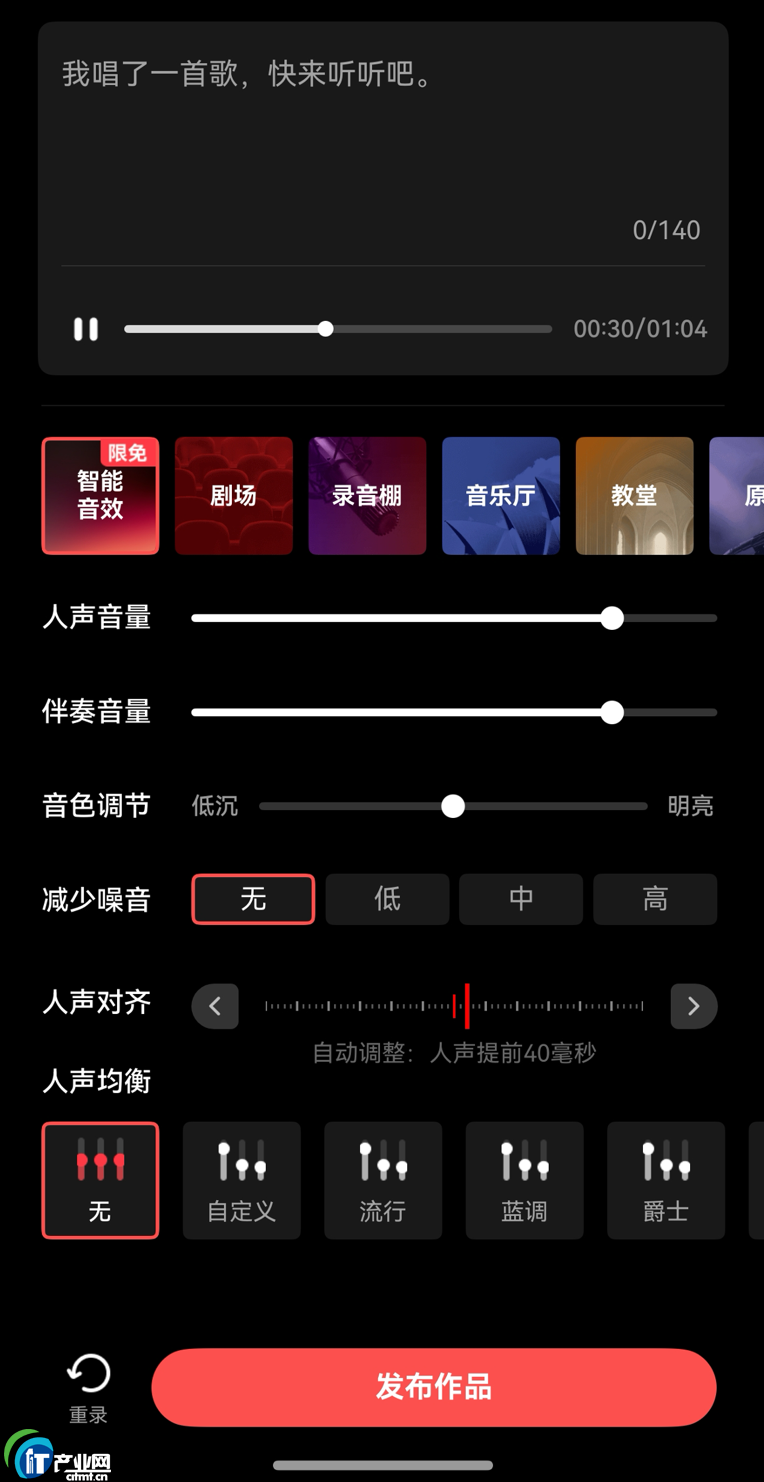
Task: Shift vocal alignment with right arrow
Action: pos(693,1006)
